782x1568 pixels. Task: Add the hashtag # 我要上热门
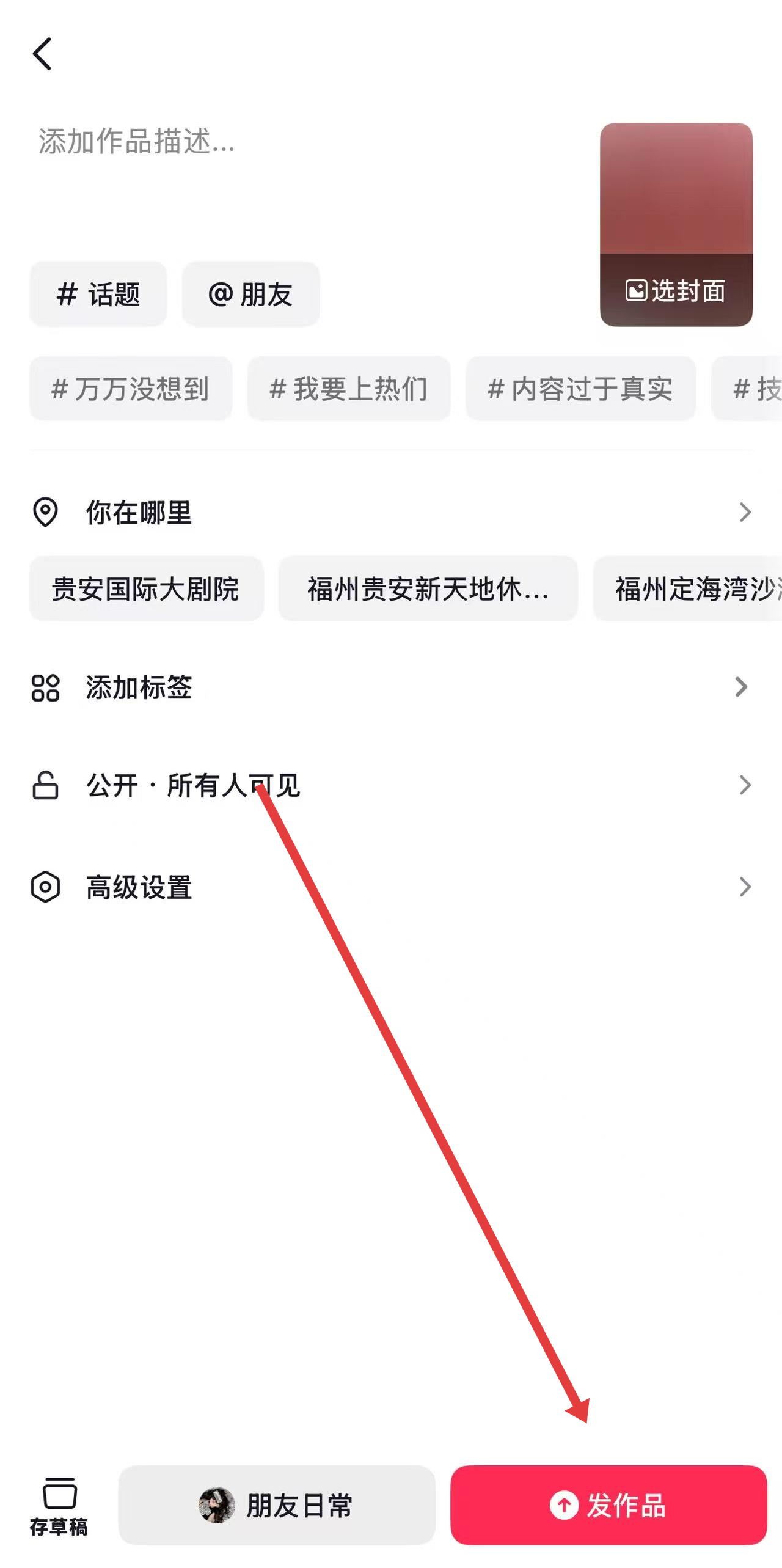(x=349, y=389)
